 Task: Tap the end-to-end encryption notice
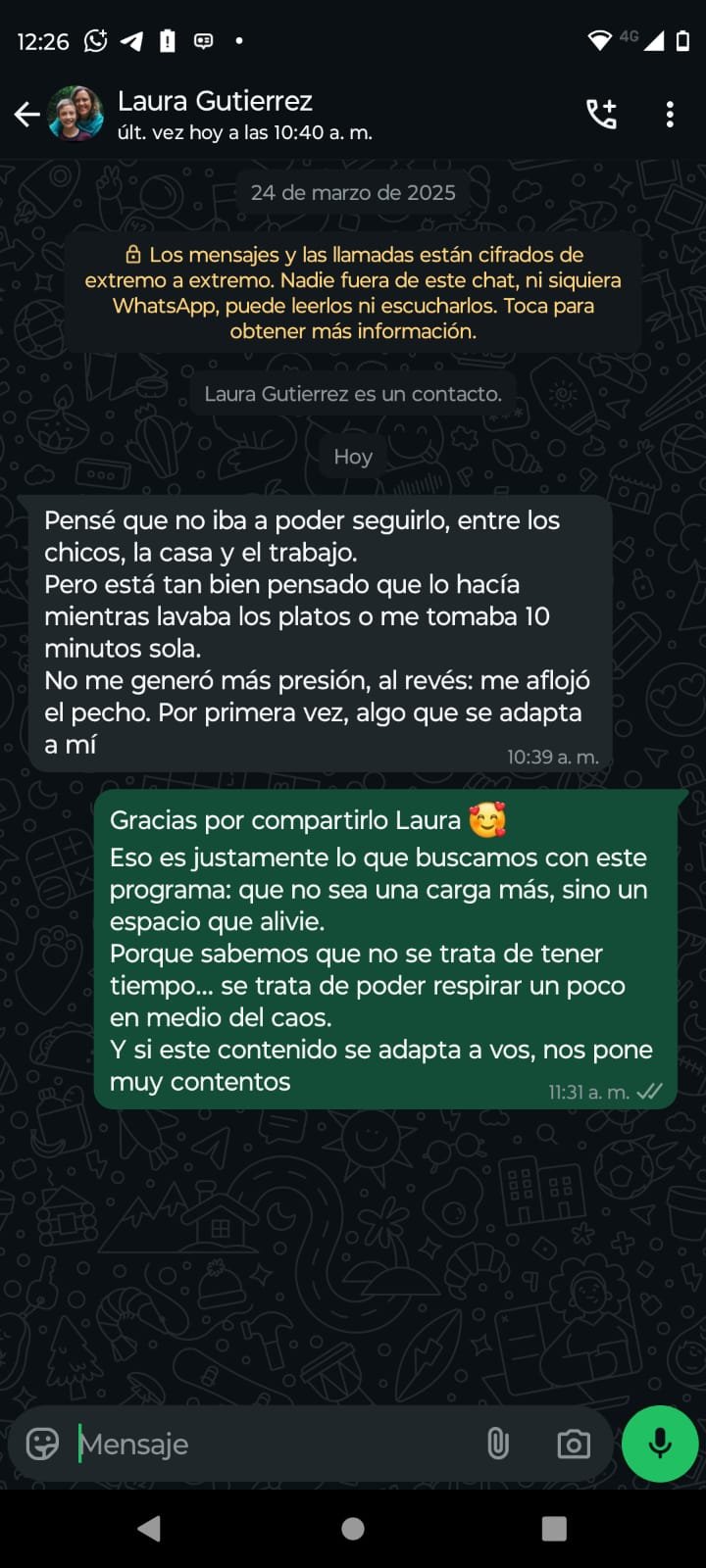[x=353, y=292]
